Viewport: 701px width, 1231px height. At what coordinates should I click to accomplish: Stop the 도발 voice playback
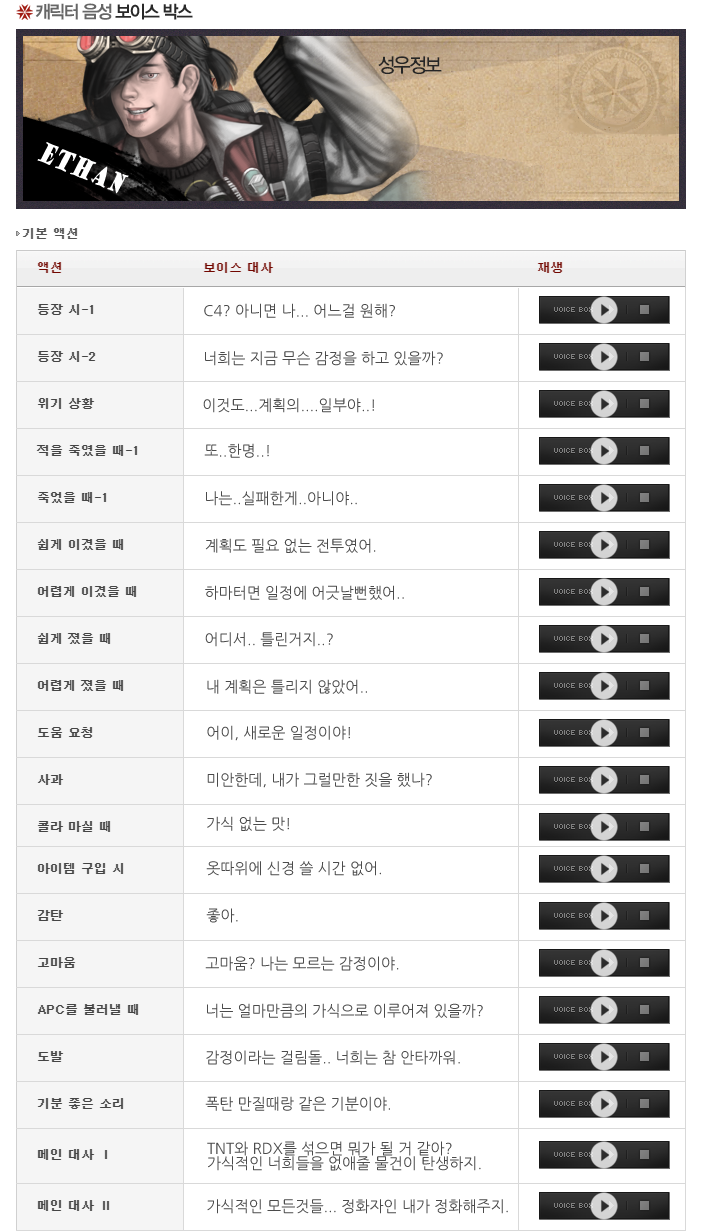coord(645,1057)
